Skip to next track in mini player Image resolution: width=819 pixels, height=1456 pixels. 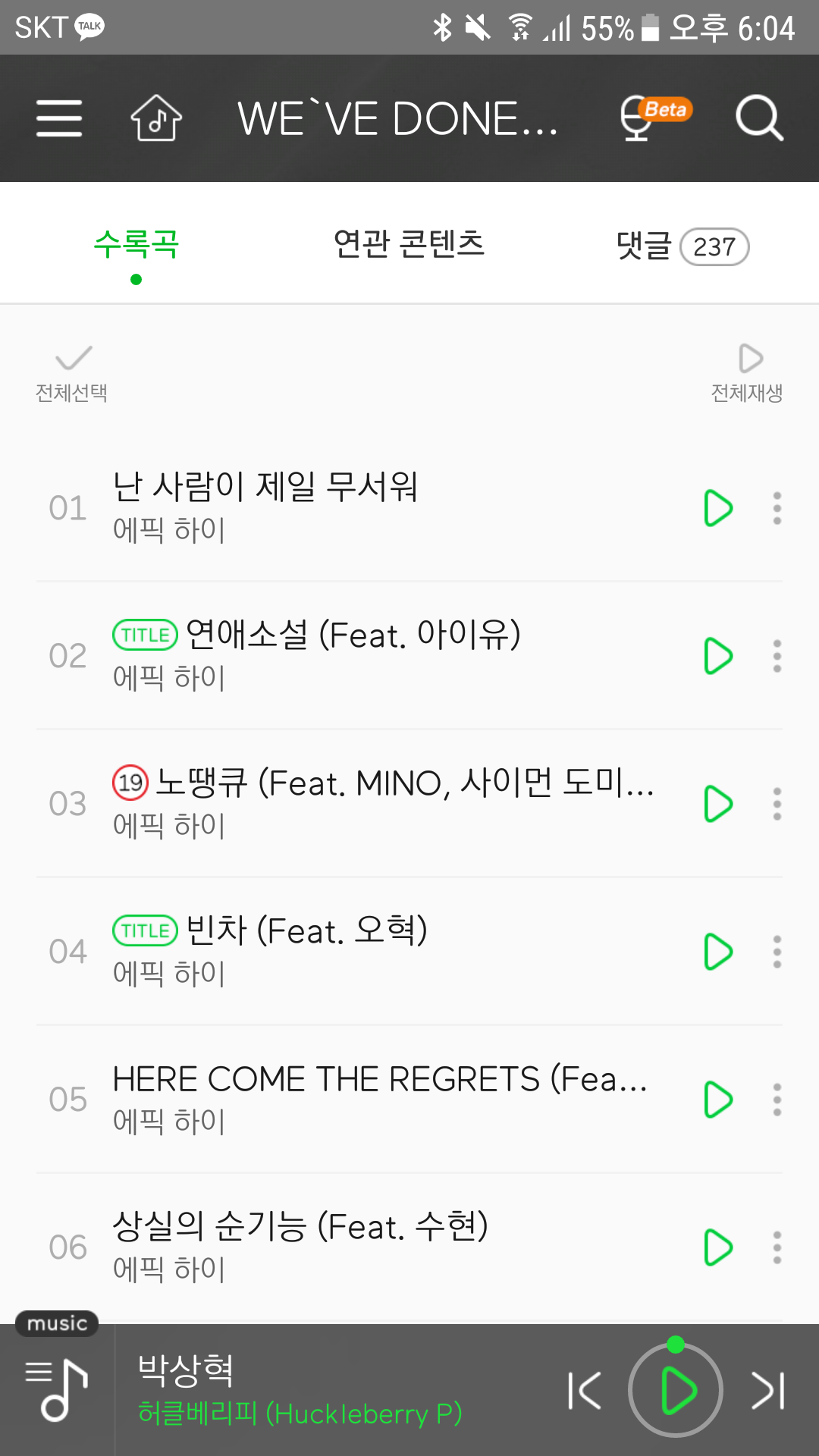767,1391
